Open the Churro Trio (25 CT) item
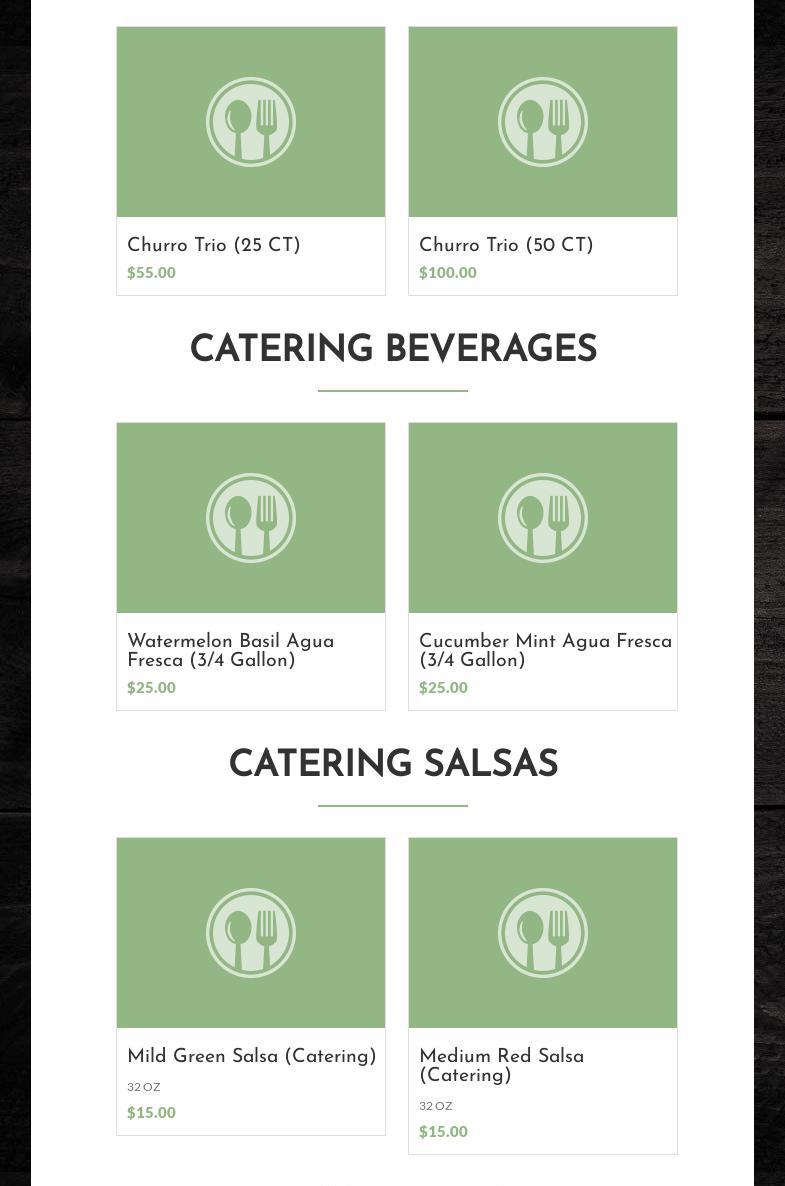 tap(250, 161)
